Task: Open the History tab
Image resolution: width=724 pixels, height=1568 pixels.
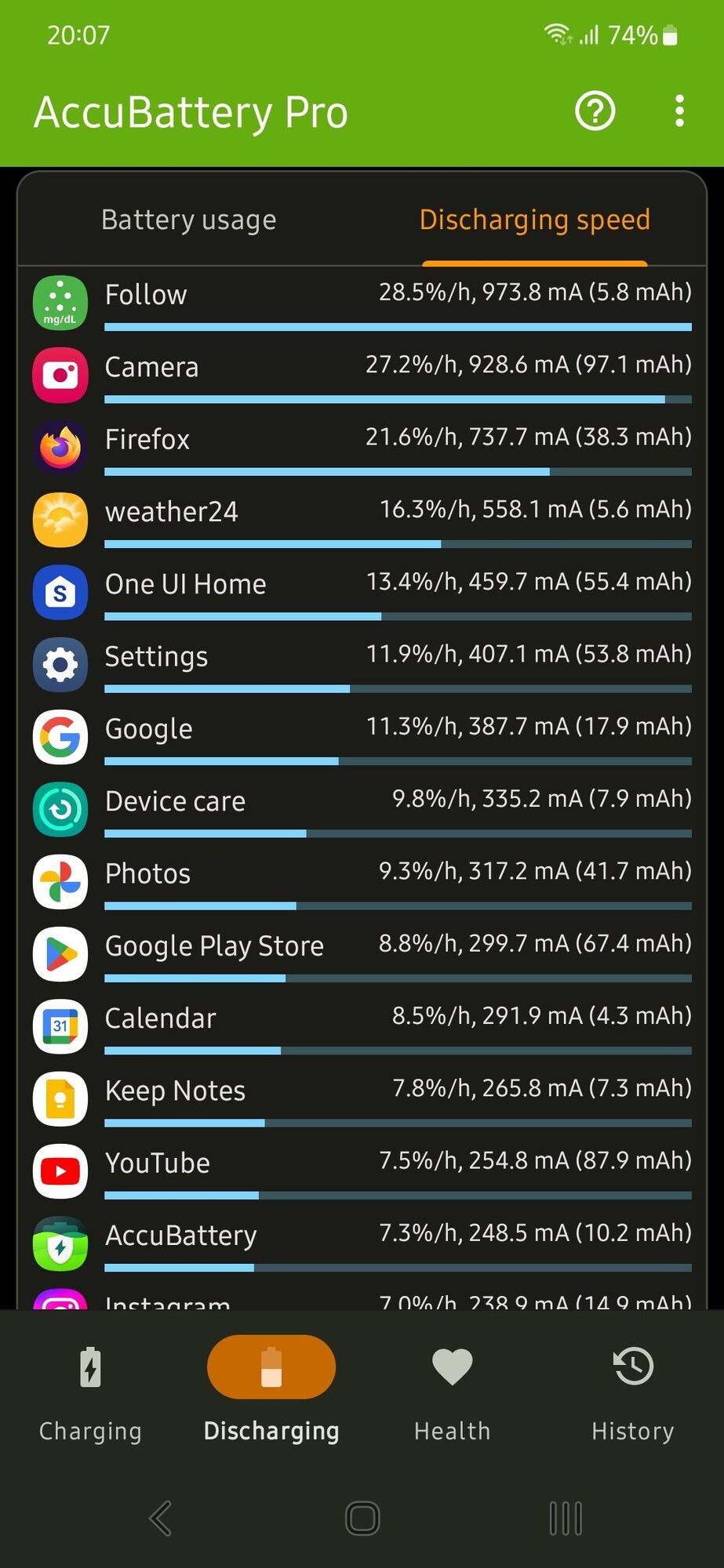Action: click(x=632, y=1392)
